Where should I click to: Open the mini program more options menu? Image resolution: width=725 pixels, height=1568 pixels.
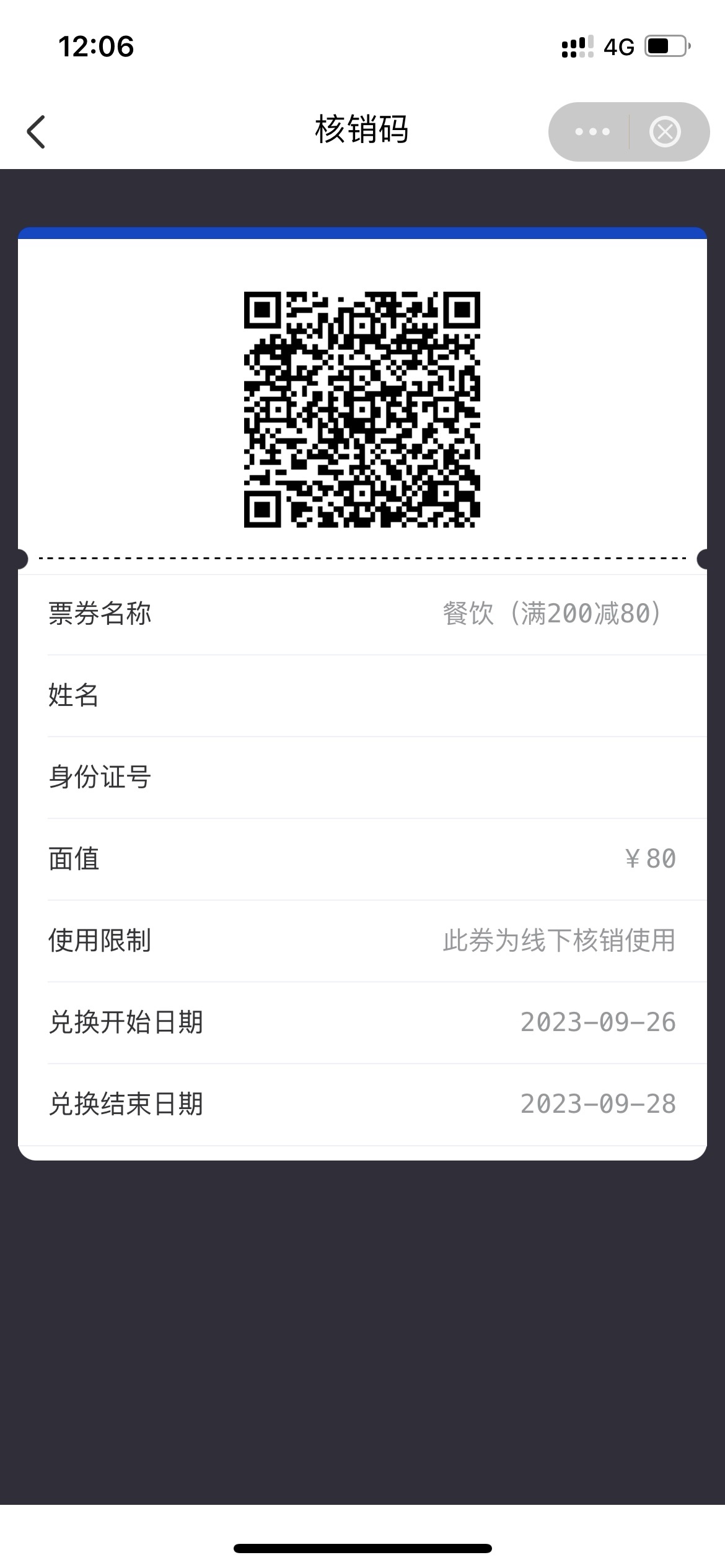(x=592, y=132)
